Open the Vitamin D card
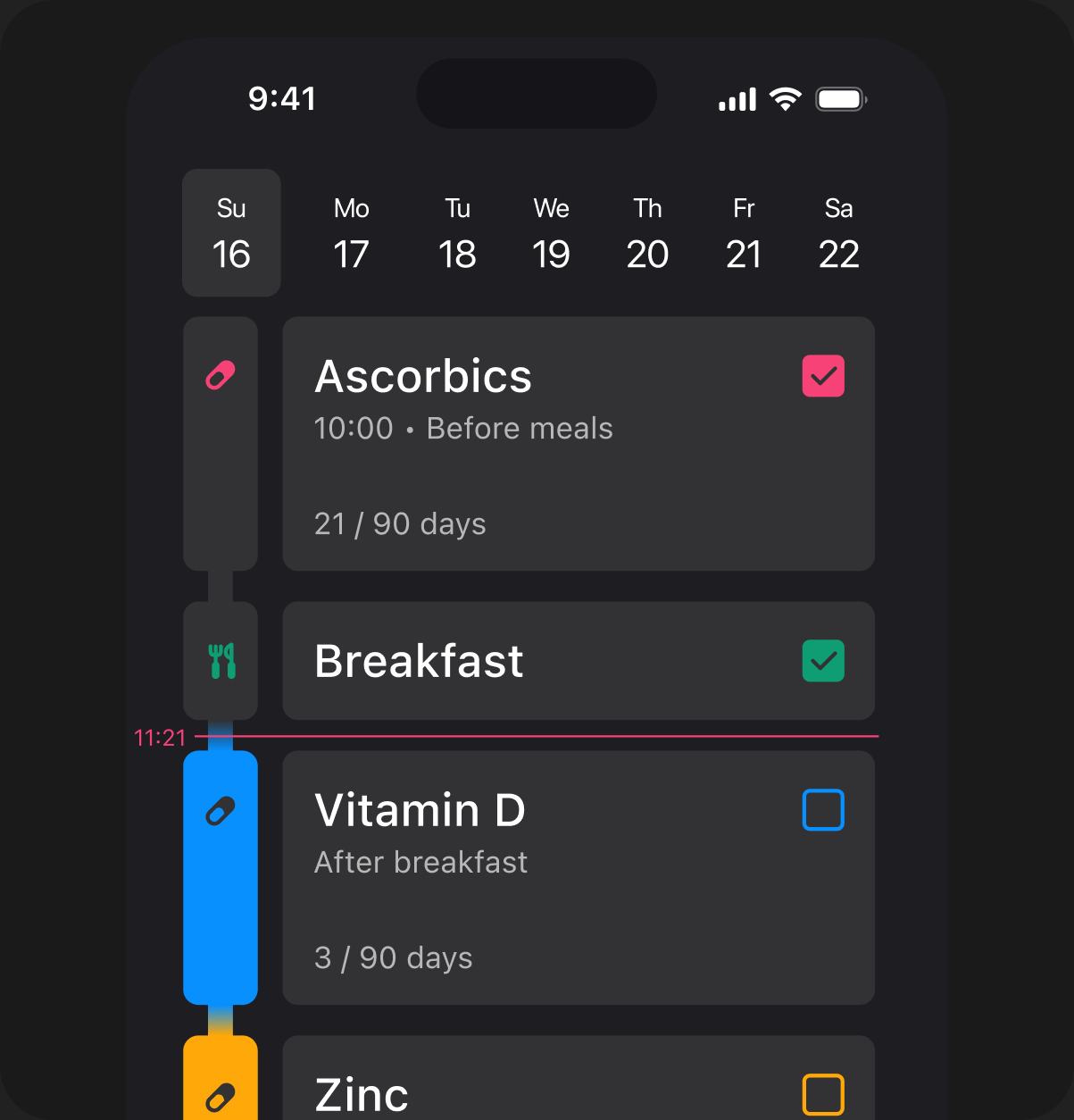Screen dimensions: 1074x1120 click(579, 878)
